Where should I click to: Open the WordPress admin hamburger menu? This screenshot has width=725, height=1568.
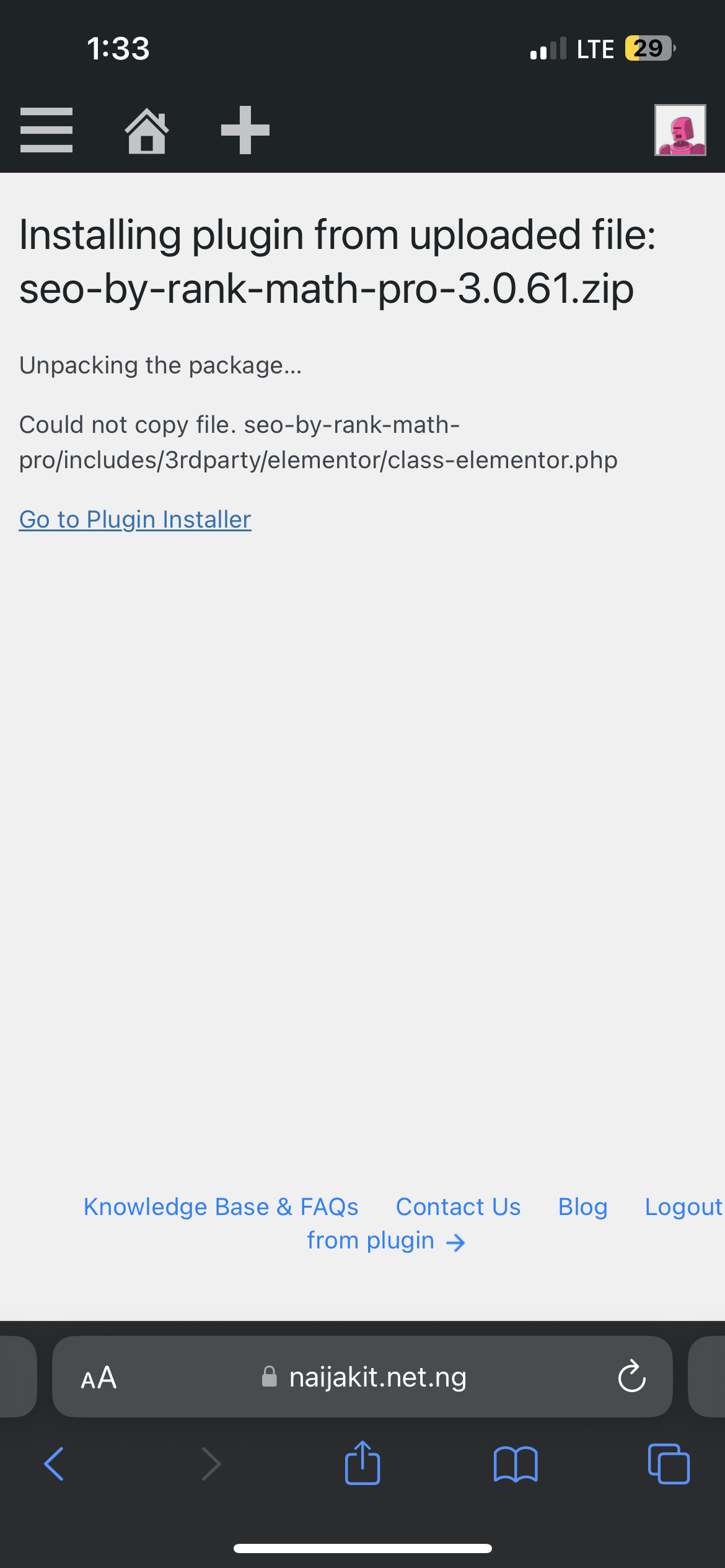[x=46, y=130]
